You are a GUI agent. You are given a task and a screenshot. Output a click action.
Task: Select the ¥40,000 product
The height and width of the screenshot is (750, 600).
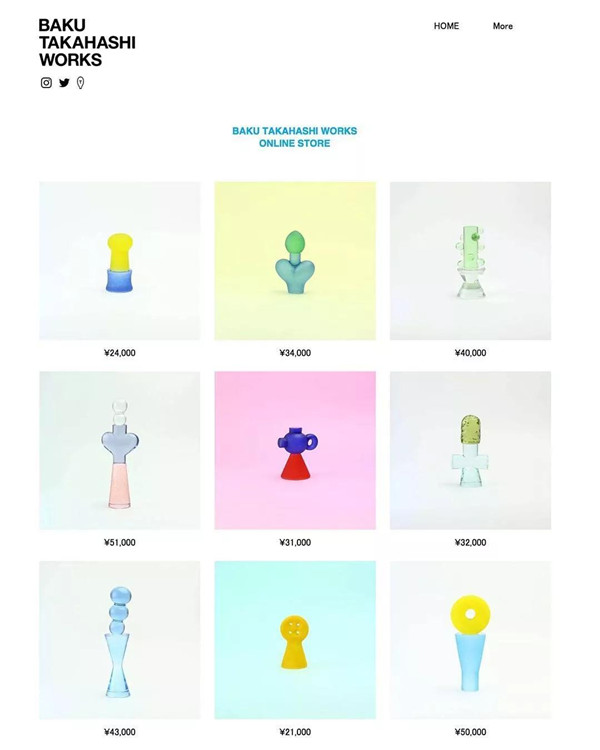pos(470,261)
